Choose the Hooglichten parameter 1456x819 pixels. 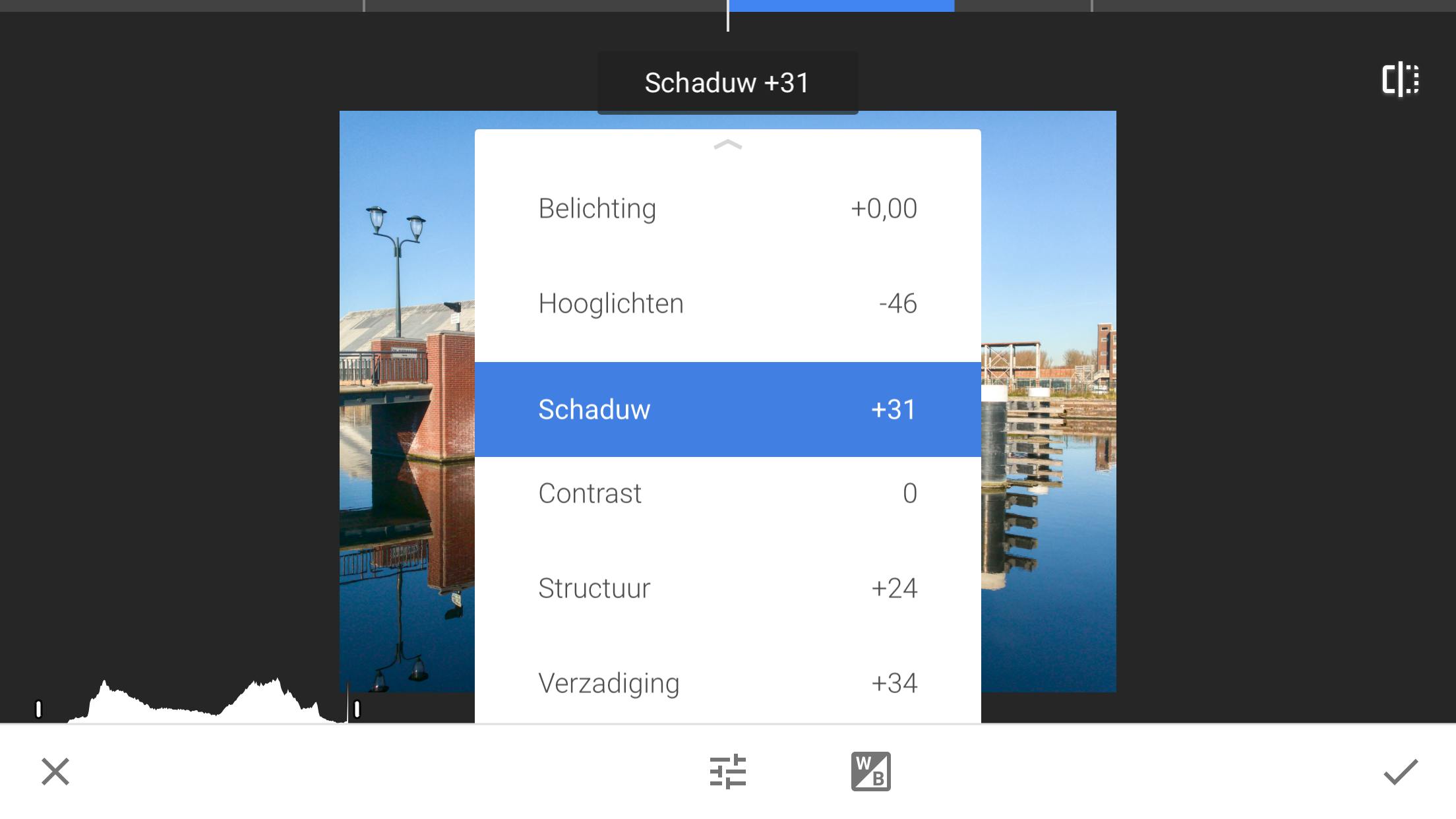(x=727, y=304)
